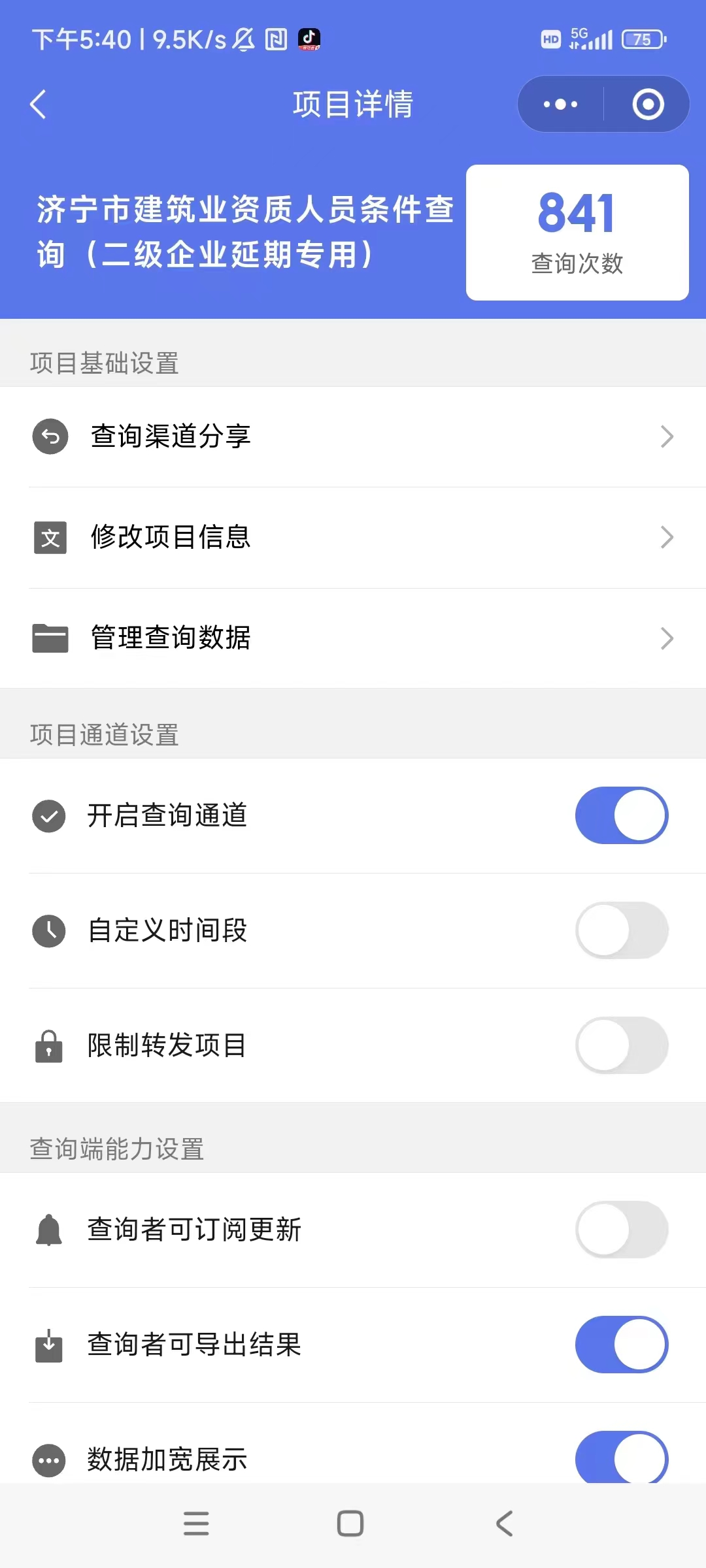This screenshot has width=706, height=1568.
Task: Enable 查询者可订阅更新 switch
Action: [x=621, y=1230]
